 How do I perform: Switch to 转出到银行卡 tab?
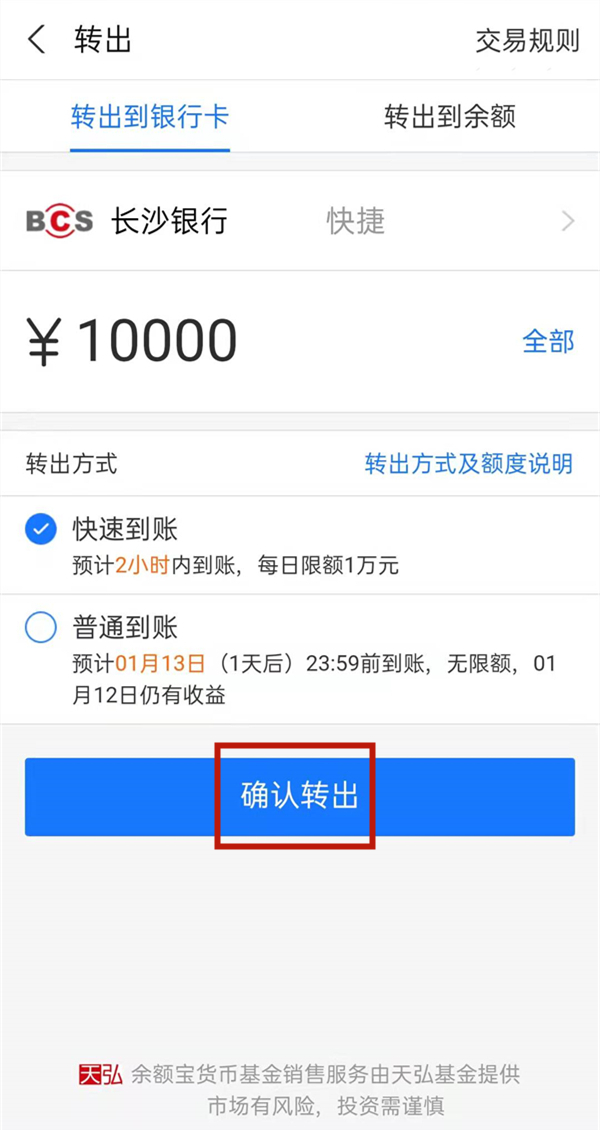coord(150,116)
